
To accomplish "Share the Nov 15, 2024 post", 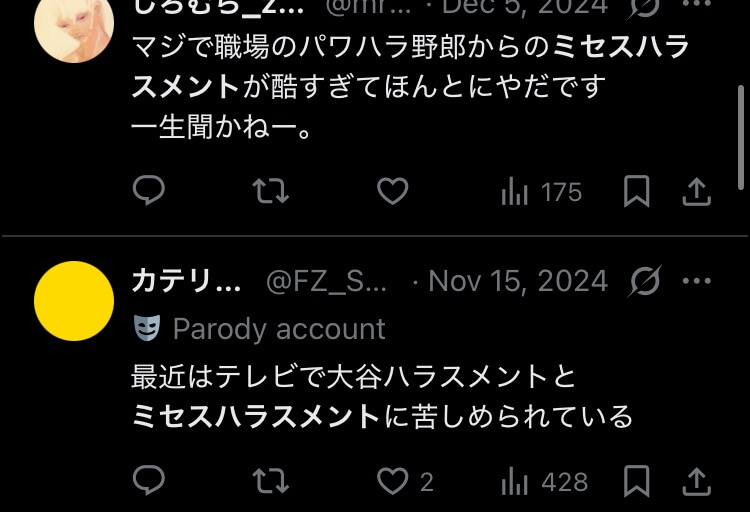I will (x=697, y=481).
